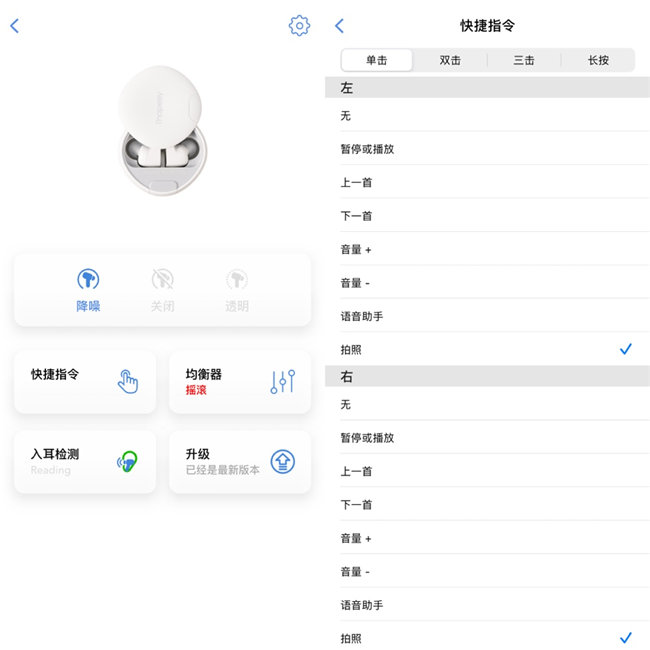650x650 pixels.
Task: Select 语音助手 under the 左 section
Action: tap(487, 316)
